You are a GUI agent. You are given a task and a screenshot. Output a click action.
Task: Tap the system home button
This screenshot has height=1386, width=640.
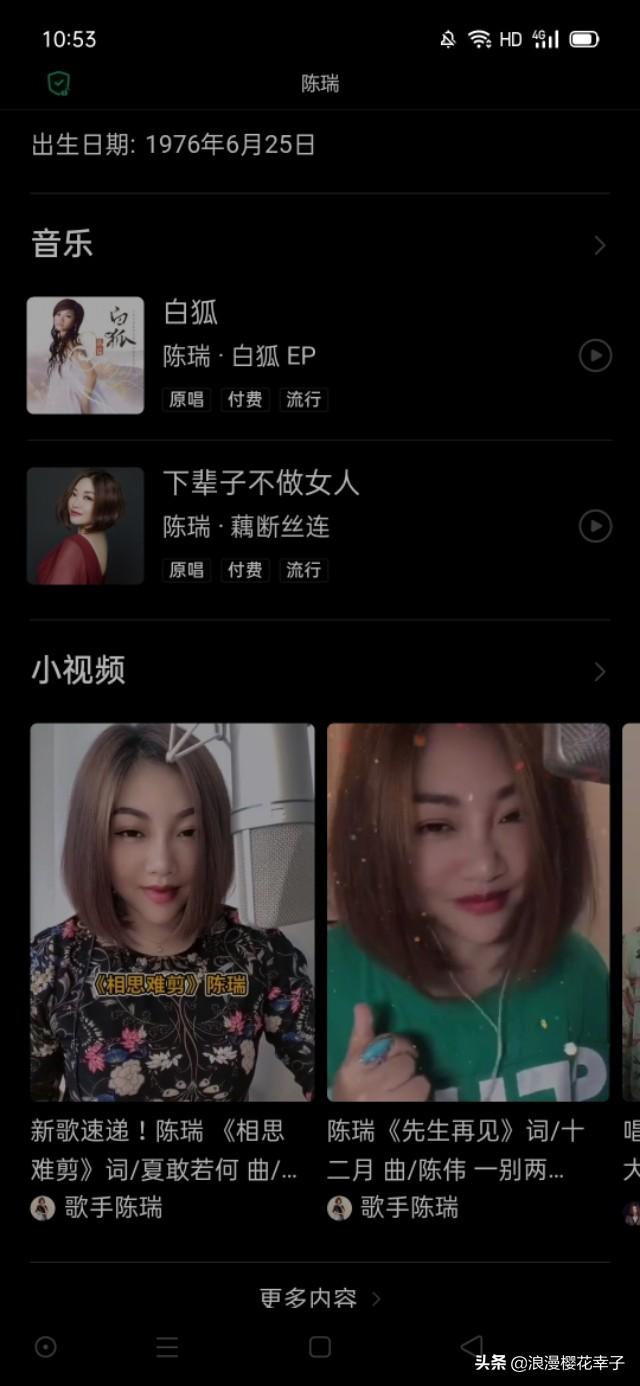(x=319, y=1347)
